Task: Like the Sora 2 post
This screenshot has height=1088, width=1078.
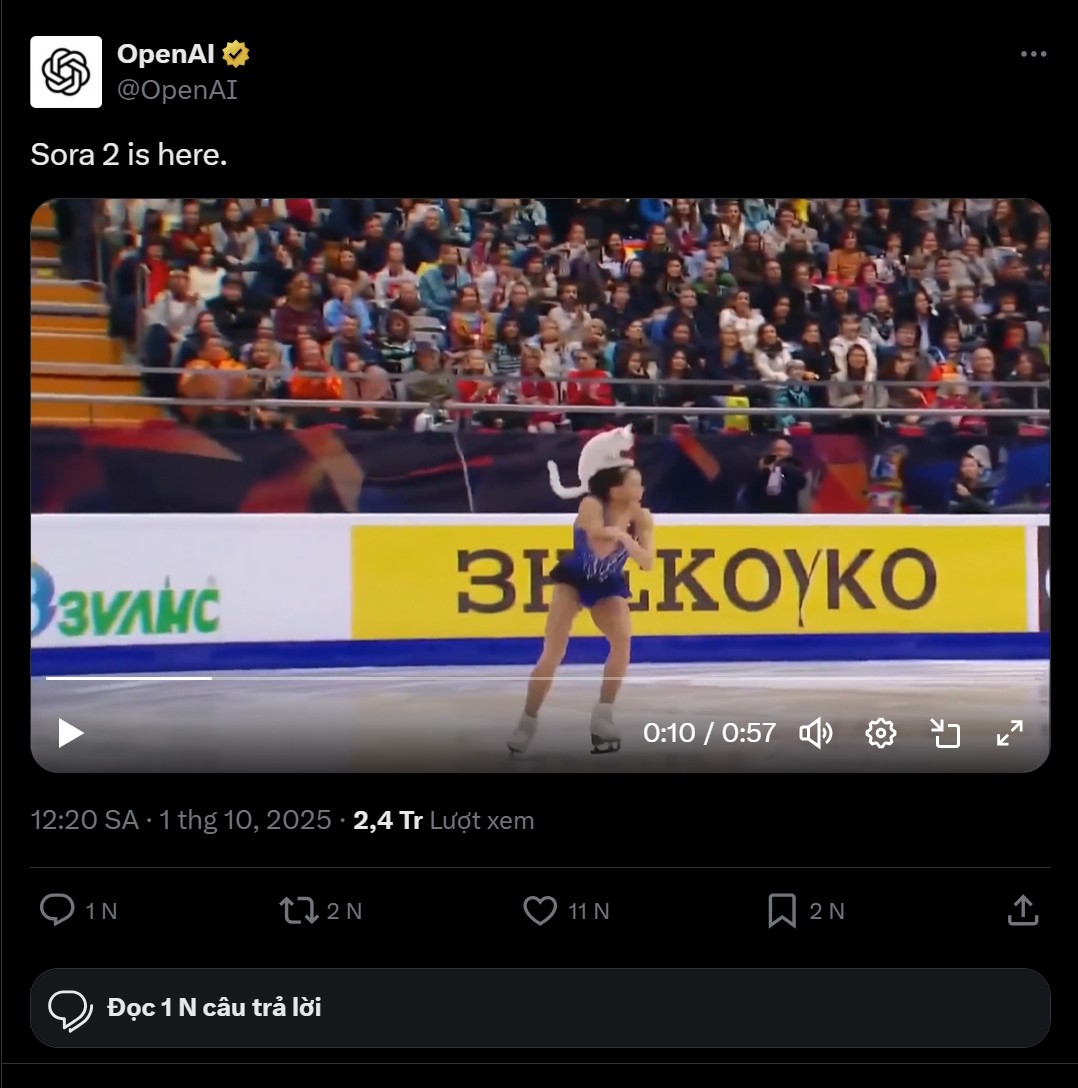Action: [541, 910]
